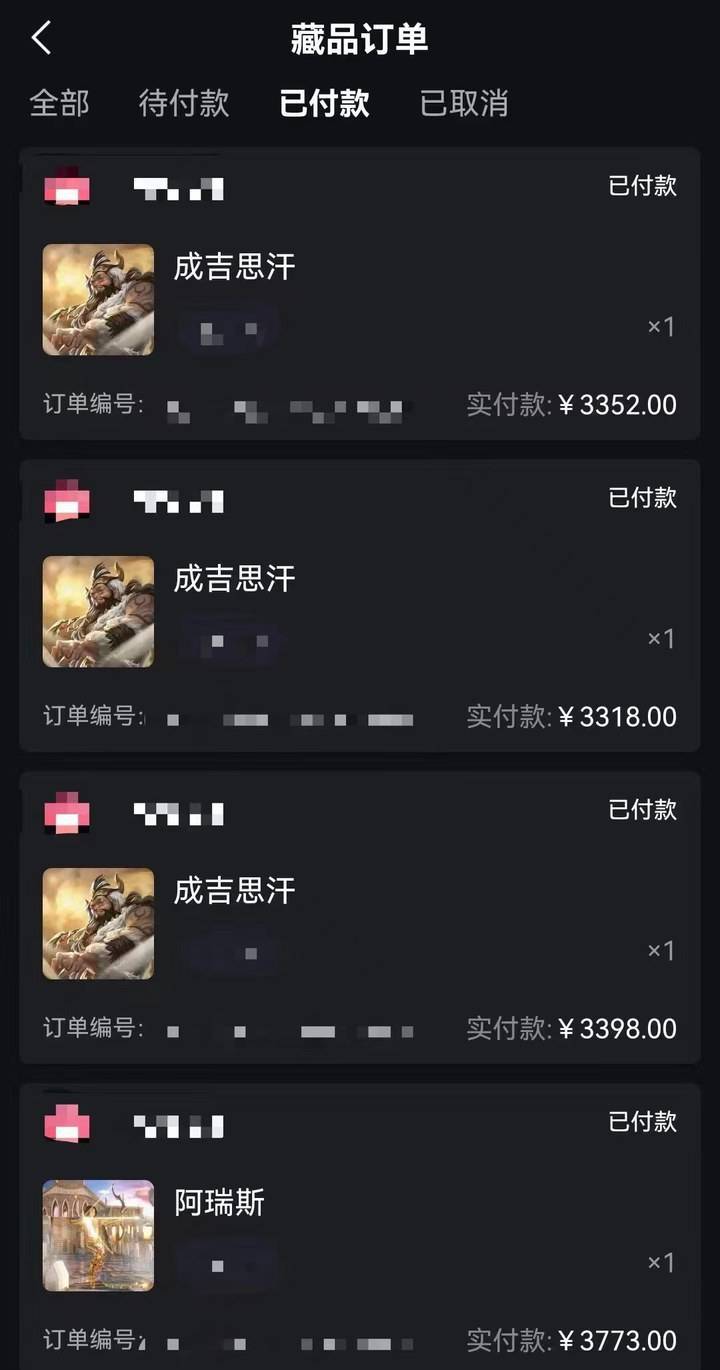Go back from the 藏品订单 screen
This screenshot has height=1370, width=720.
tap(41, 39)
